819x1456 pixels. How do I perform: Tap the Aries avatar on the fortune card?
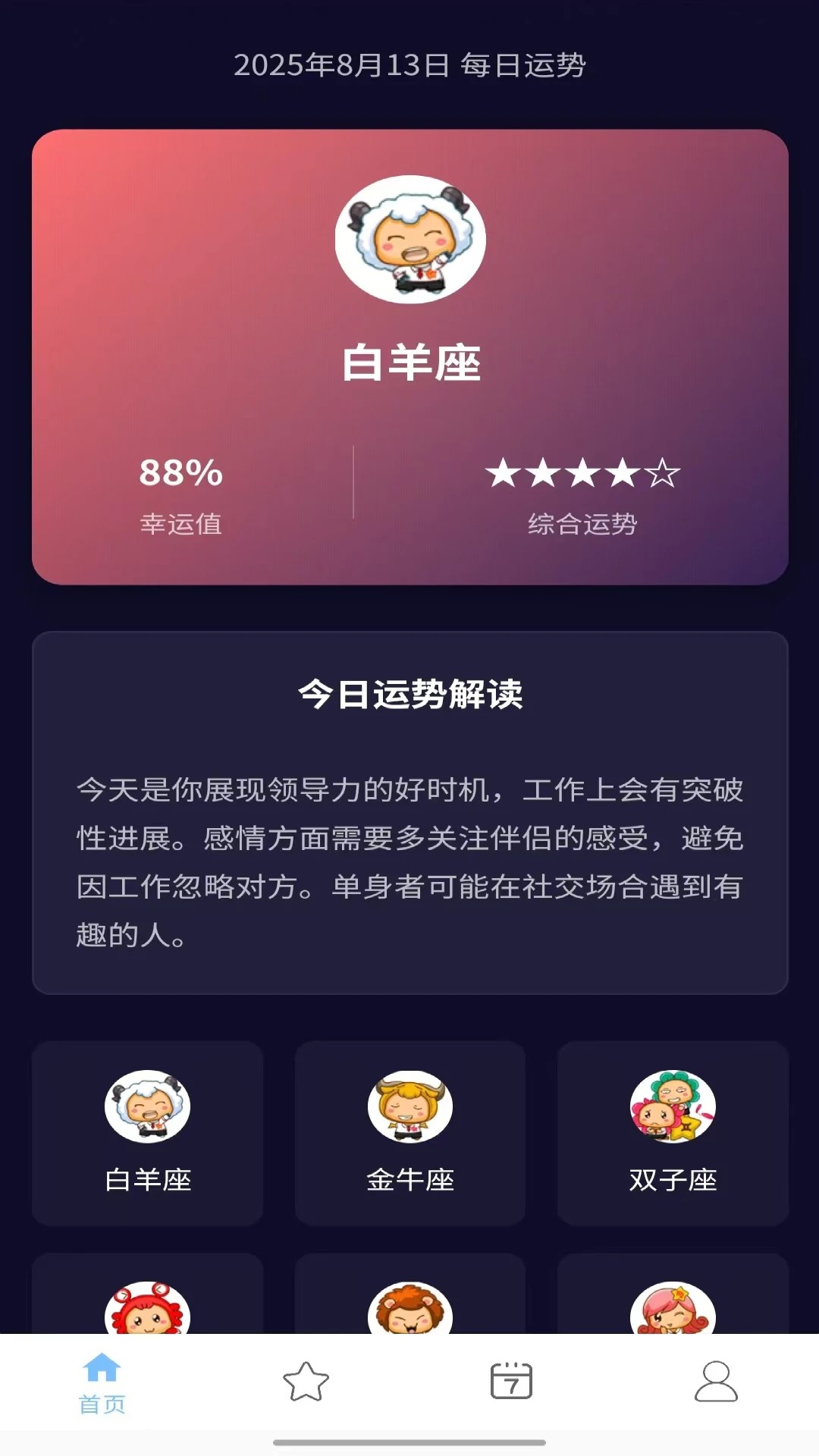409,239
